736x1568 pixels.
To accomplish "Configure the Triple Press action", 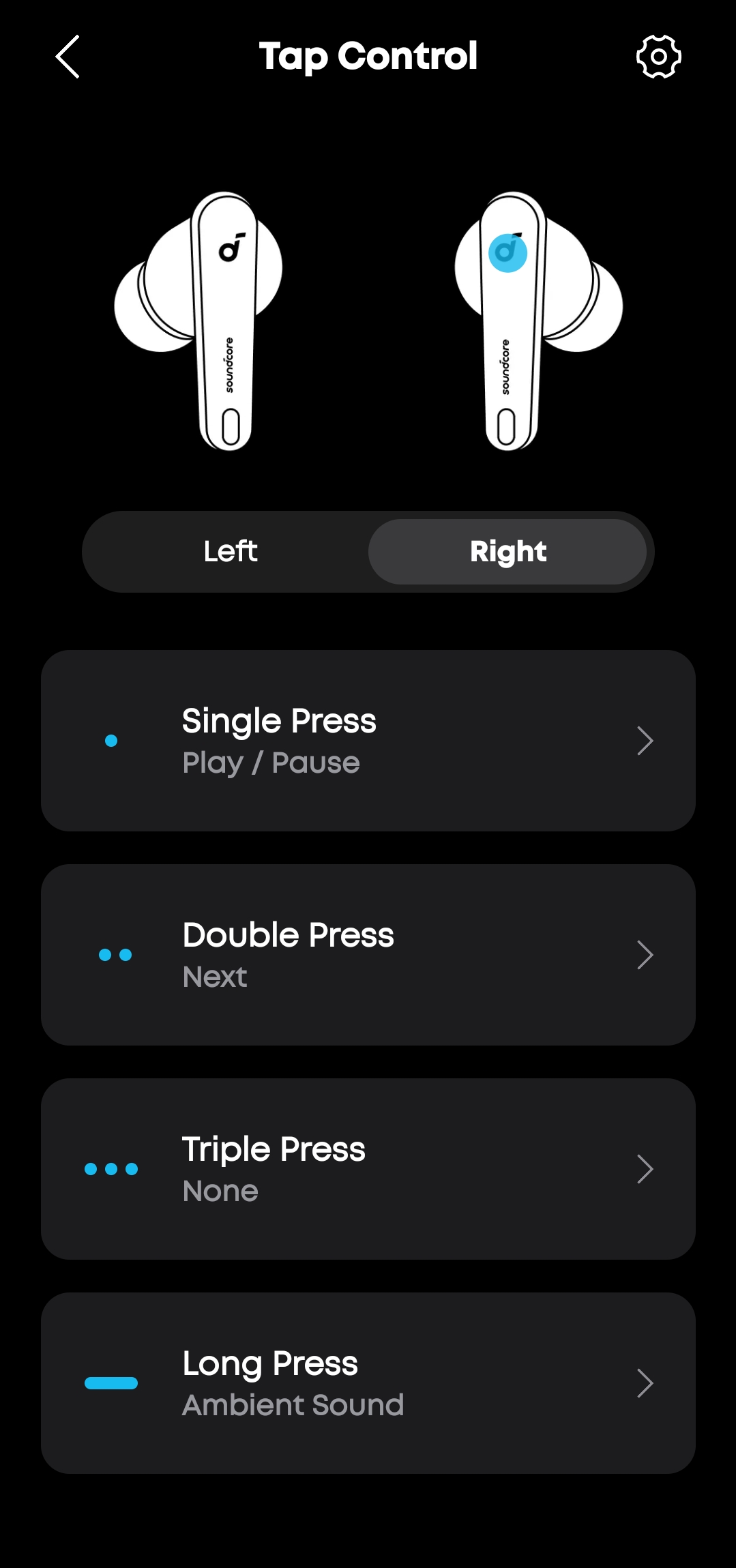I will pyautogui.click(x=368, y=1169).
